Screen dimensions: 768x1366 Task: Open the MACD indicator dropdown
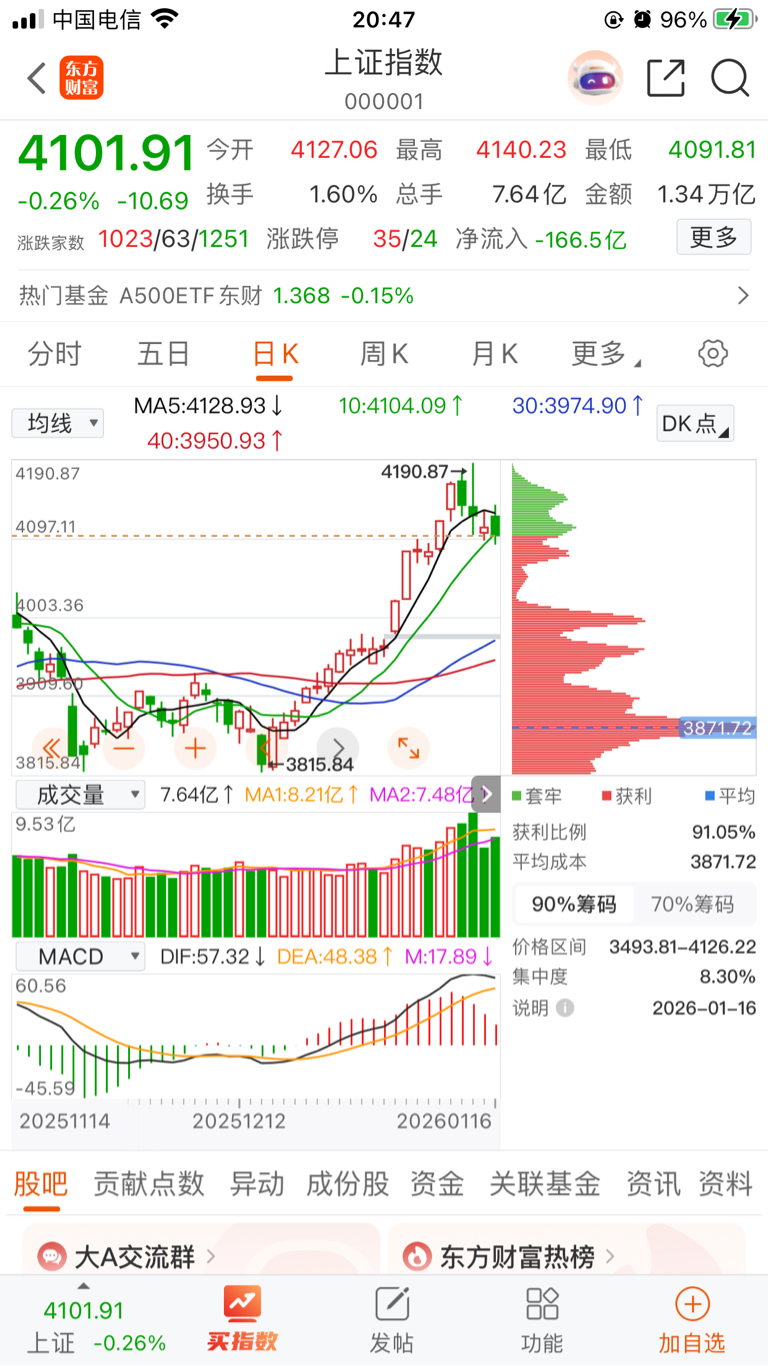[x=80, y=956]
